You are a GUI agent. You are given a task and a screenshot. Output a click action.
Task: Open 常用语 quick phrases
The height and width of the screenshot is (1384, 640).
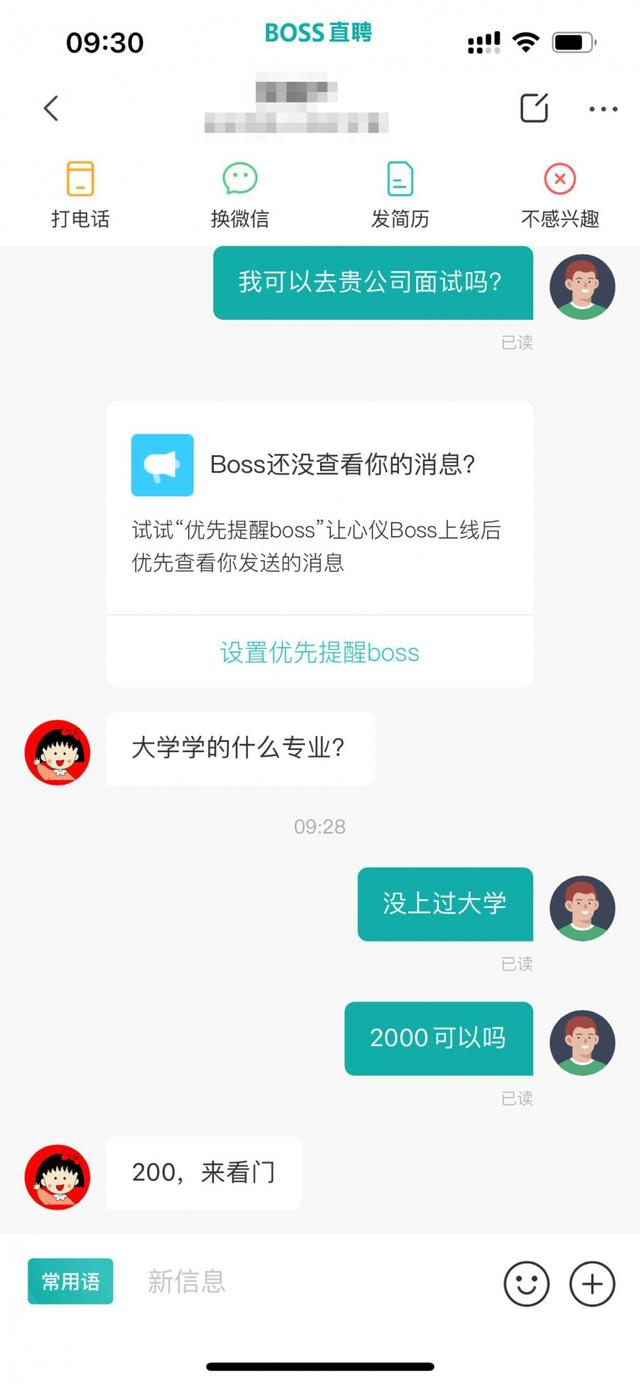(x=70, y=1281)
